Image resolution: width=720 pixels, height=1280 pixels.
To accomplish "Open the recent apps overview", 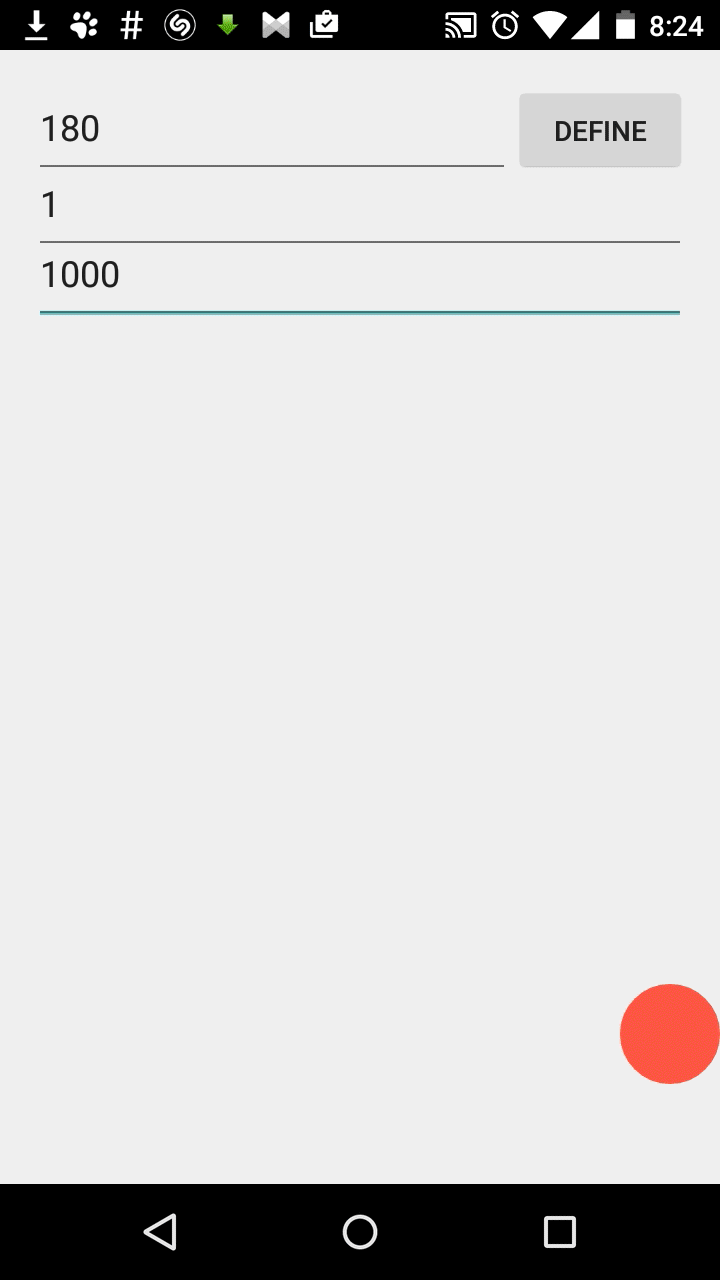I will 559,1232.
